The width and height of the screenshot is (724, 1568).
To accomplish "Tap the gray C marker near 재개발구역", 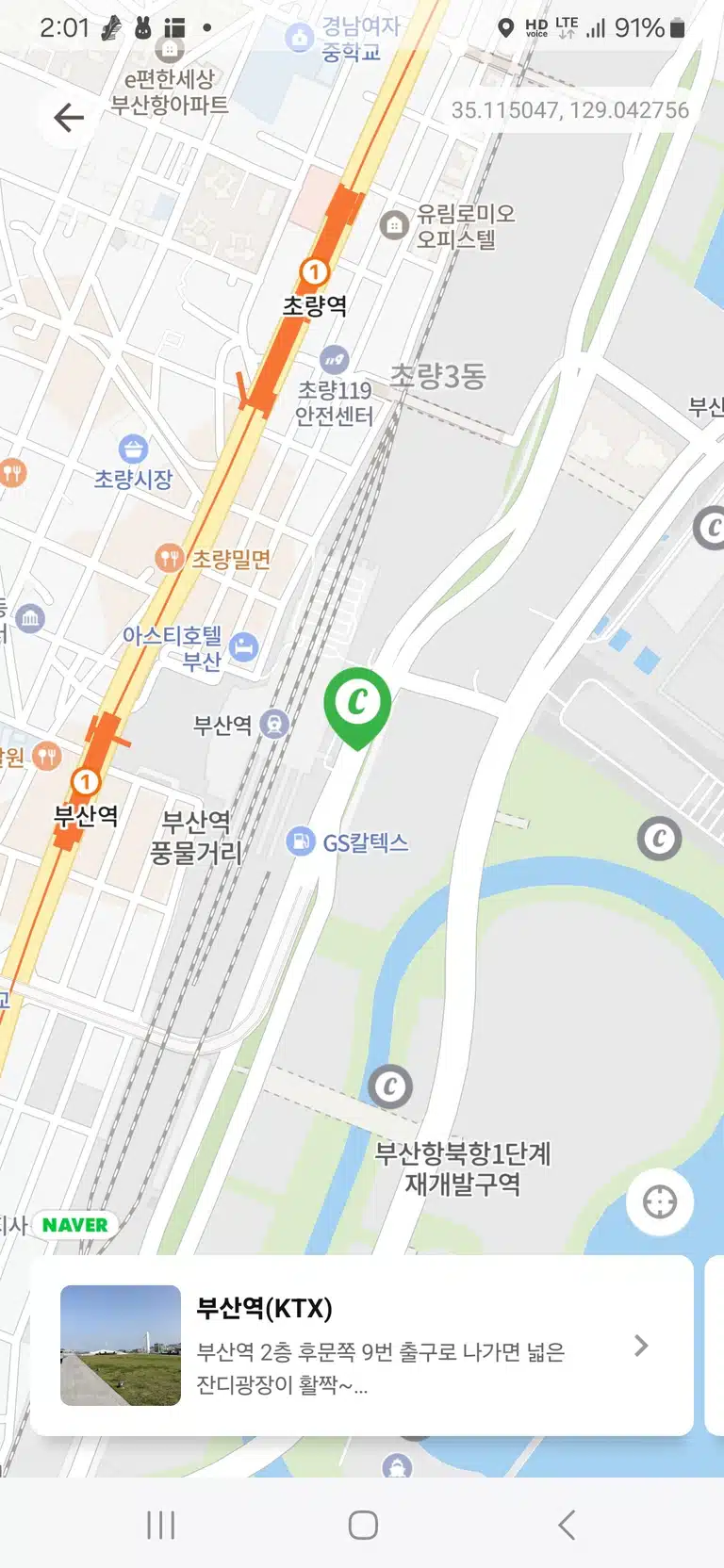I will pyautogui.click(x=390, y=1087).
